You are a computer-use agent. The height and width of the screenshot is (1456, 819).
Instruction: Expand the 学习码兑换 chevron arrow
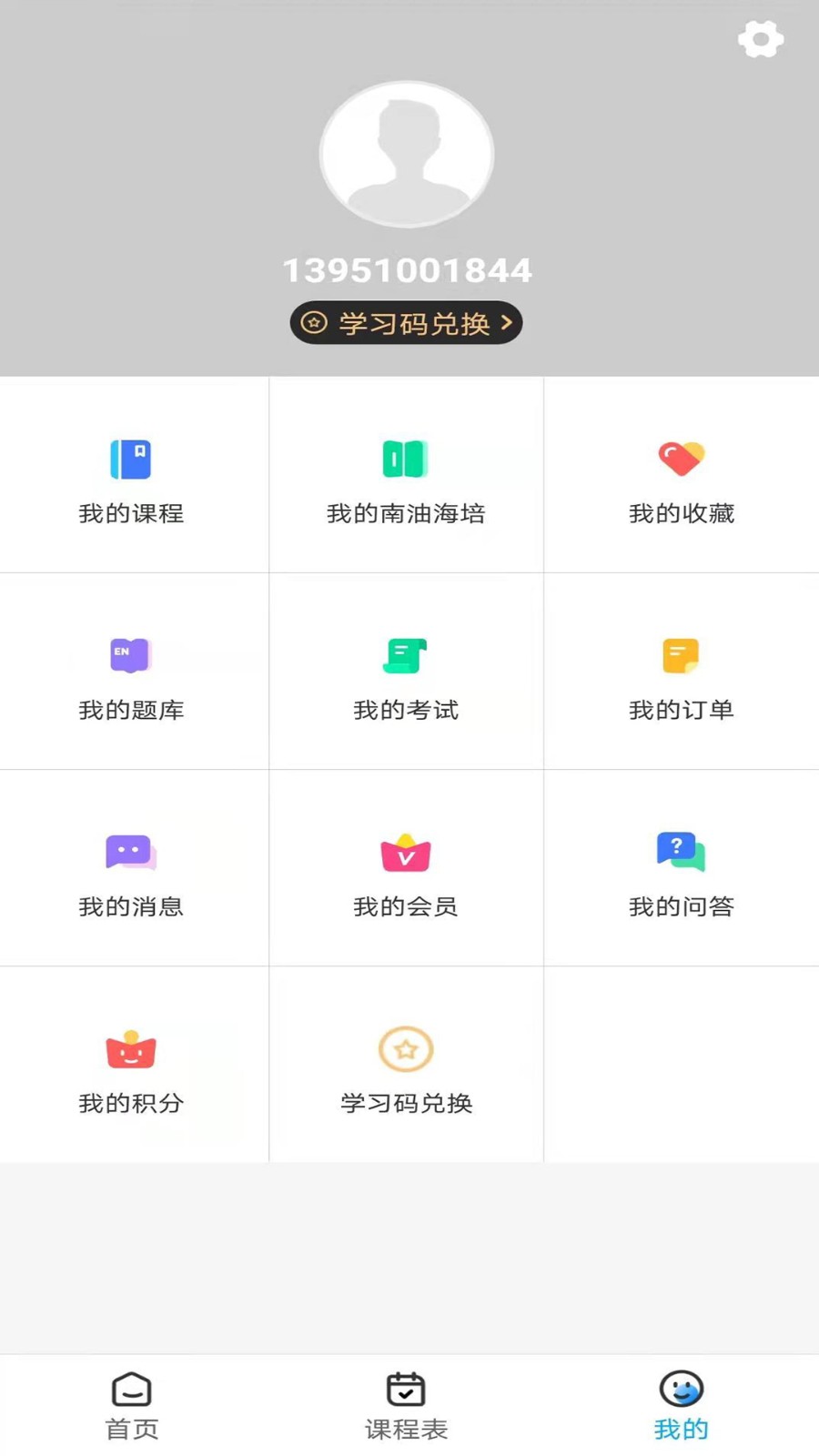(x=508, y=323)
